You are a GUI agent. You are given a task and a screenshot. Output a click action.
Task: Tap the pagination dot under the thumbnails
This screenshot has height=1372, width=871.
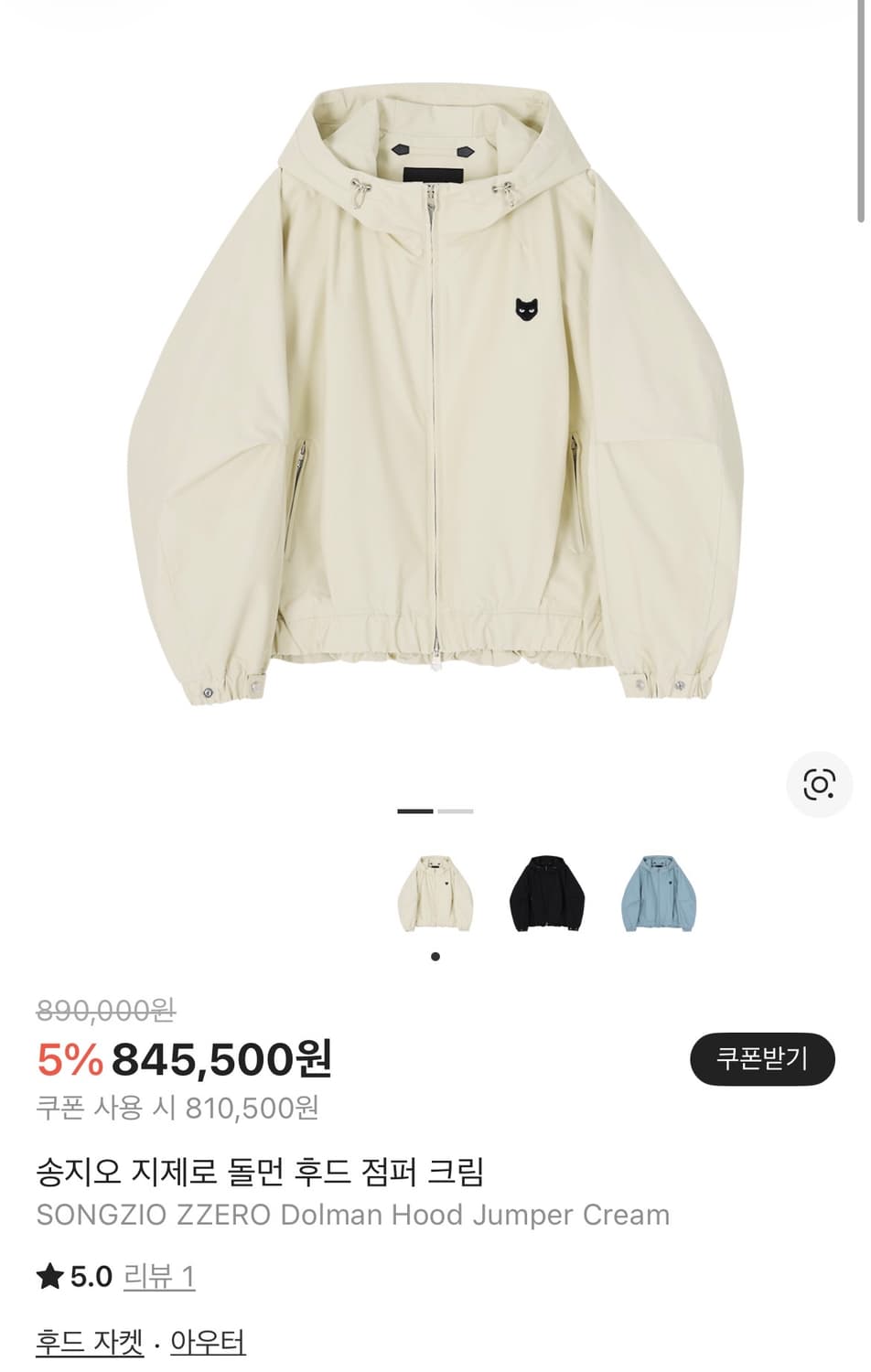tap(434, 957)
